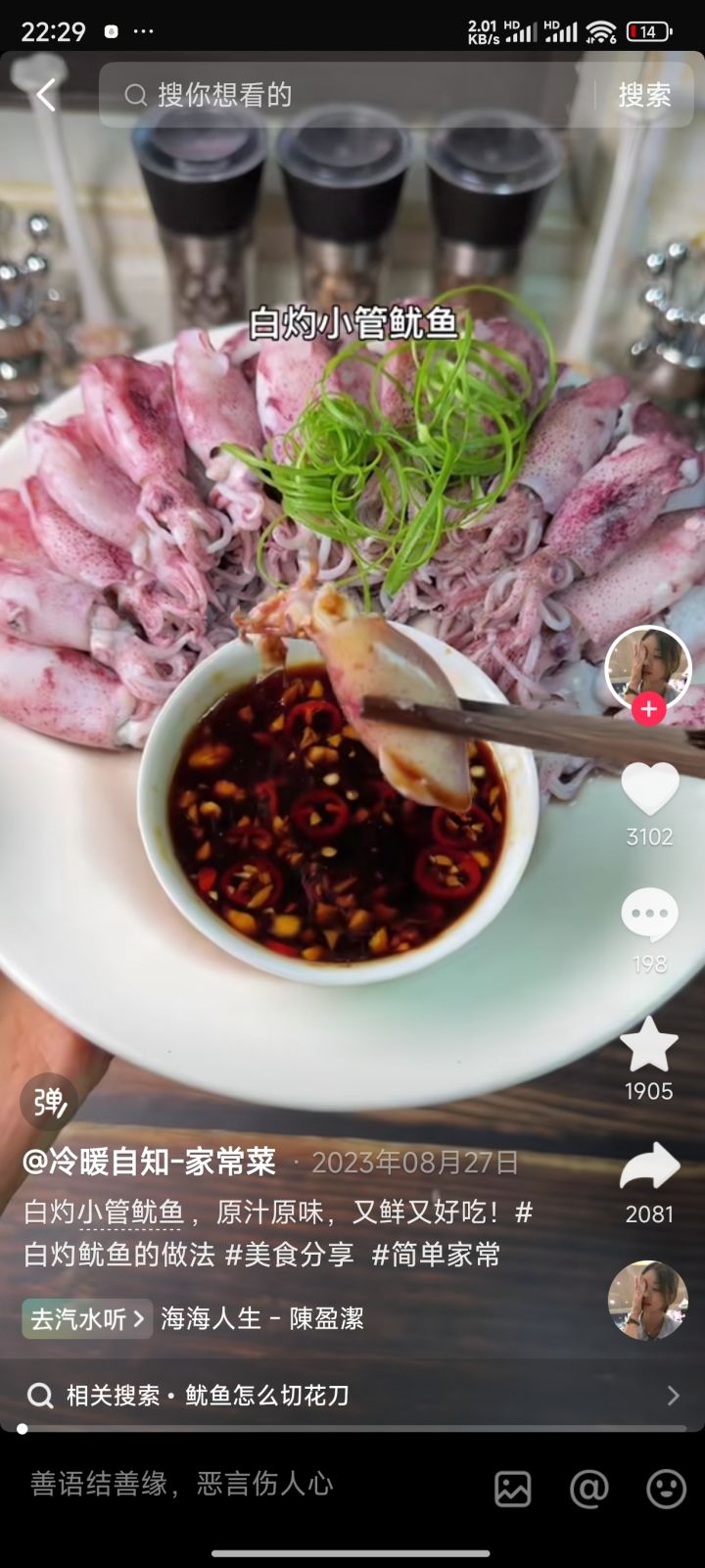Open the linked term 小管鱿鱼
The height and width of the screenshot is (1568, 705).
[x=130, y=1212]
